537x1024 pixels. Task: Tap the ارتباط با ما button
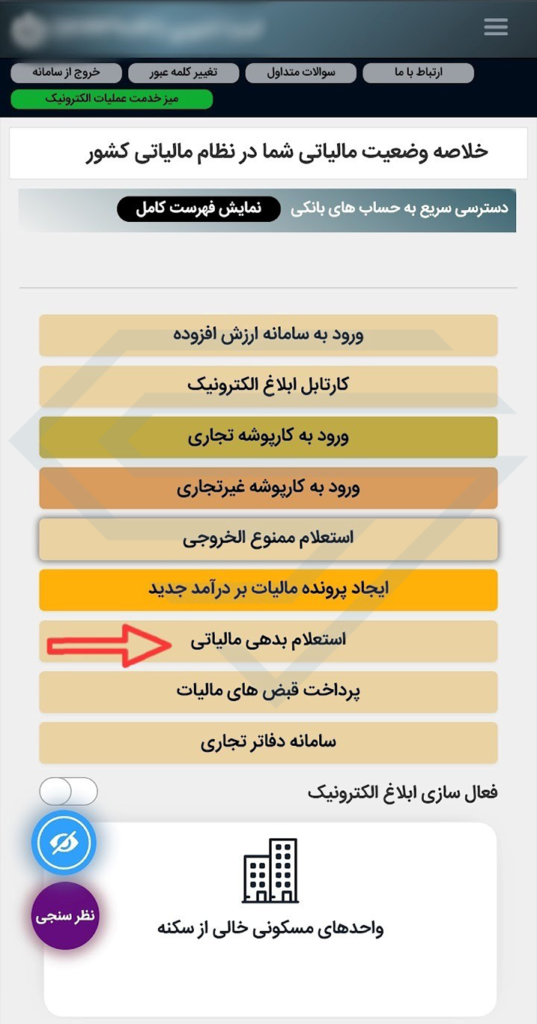(418, 72)
